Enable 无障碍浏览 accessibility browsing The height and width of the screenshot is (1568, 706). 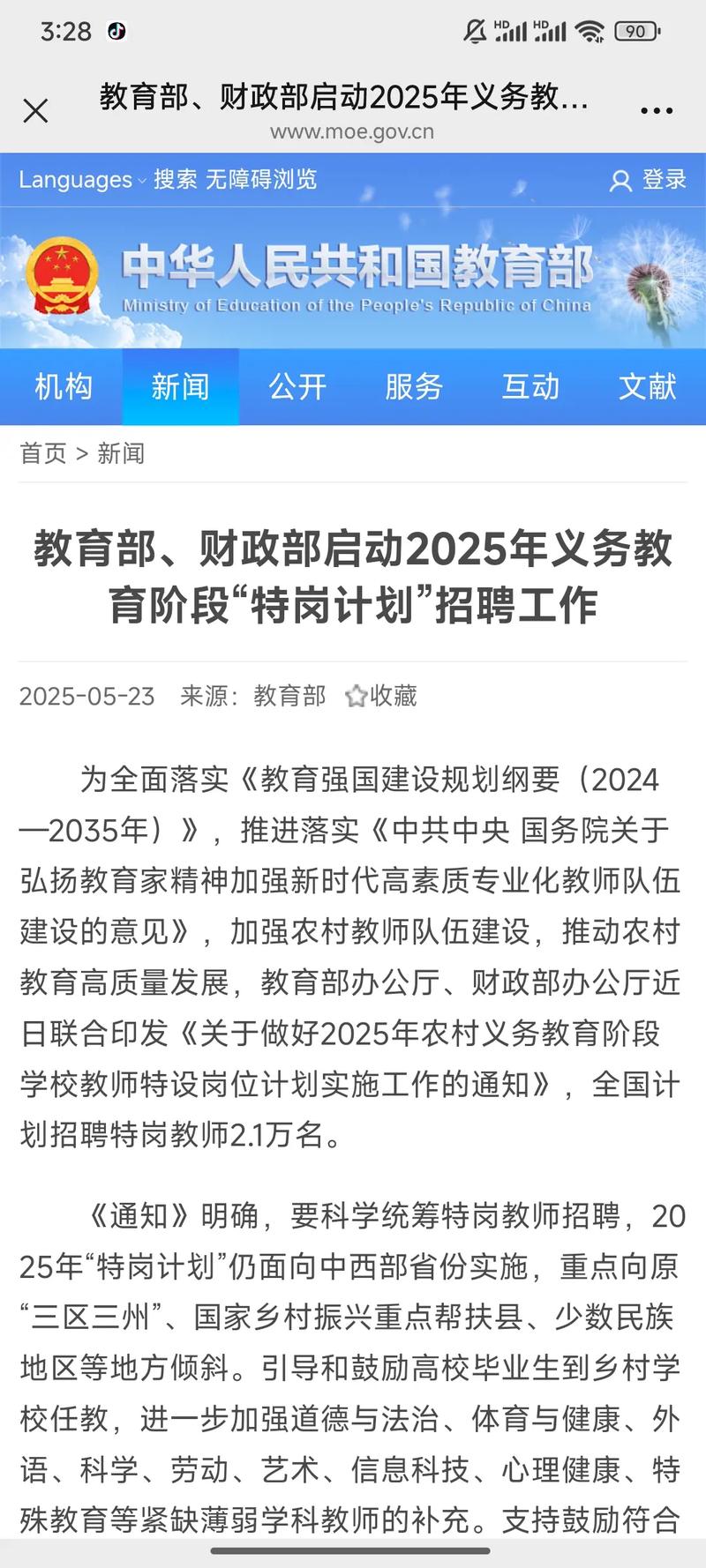pyautogui.click(x=265, y=180)
